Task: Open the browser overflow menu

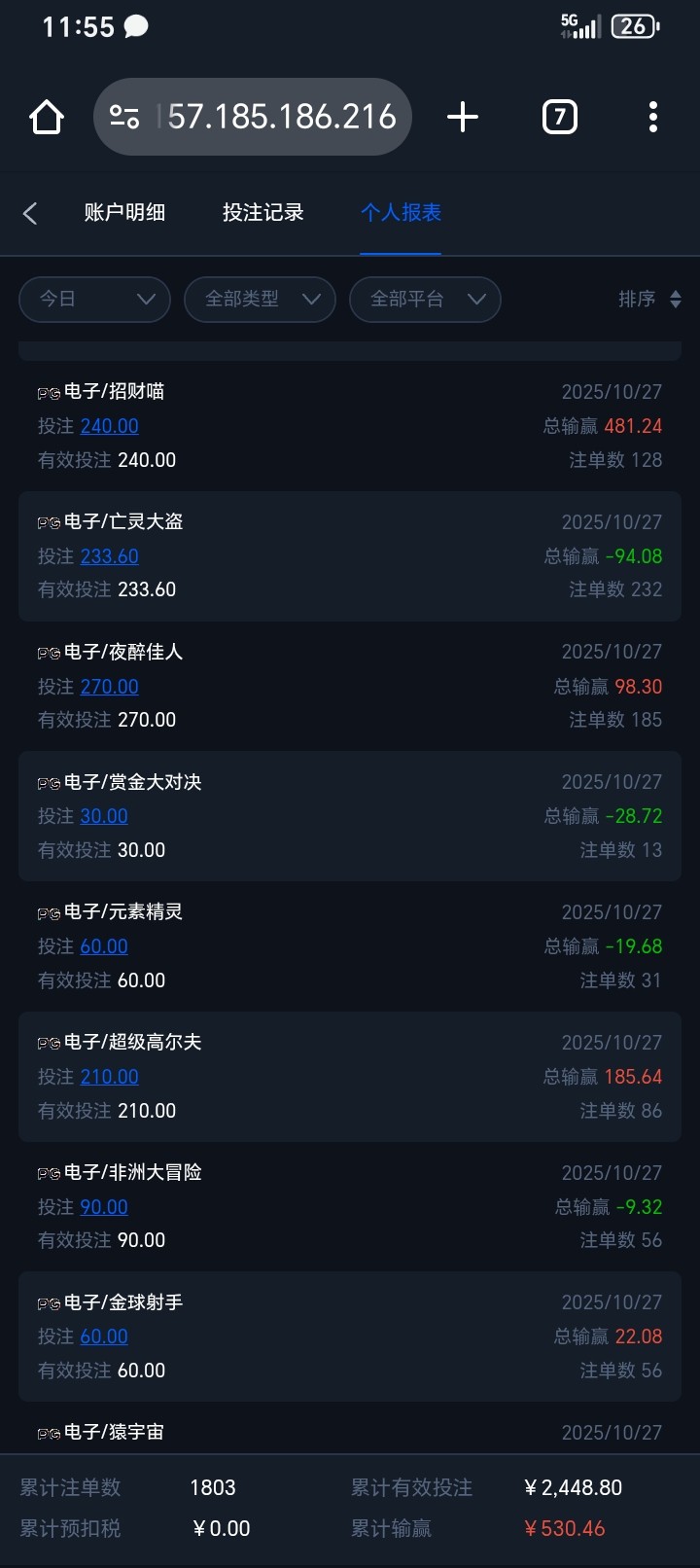Action: 653,118
